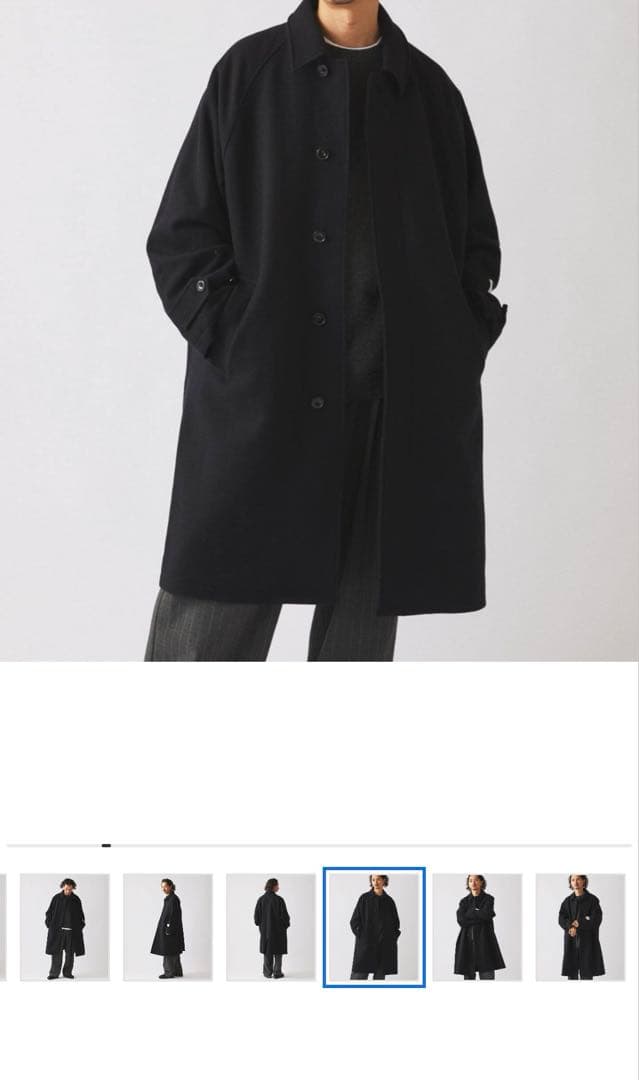639x1080 pixels.
Task: Select the open-coat close-up thumbnail
Action: click(x=580, y=927)
